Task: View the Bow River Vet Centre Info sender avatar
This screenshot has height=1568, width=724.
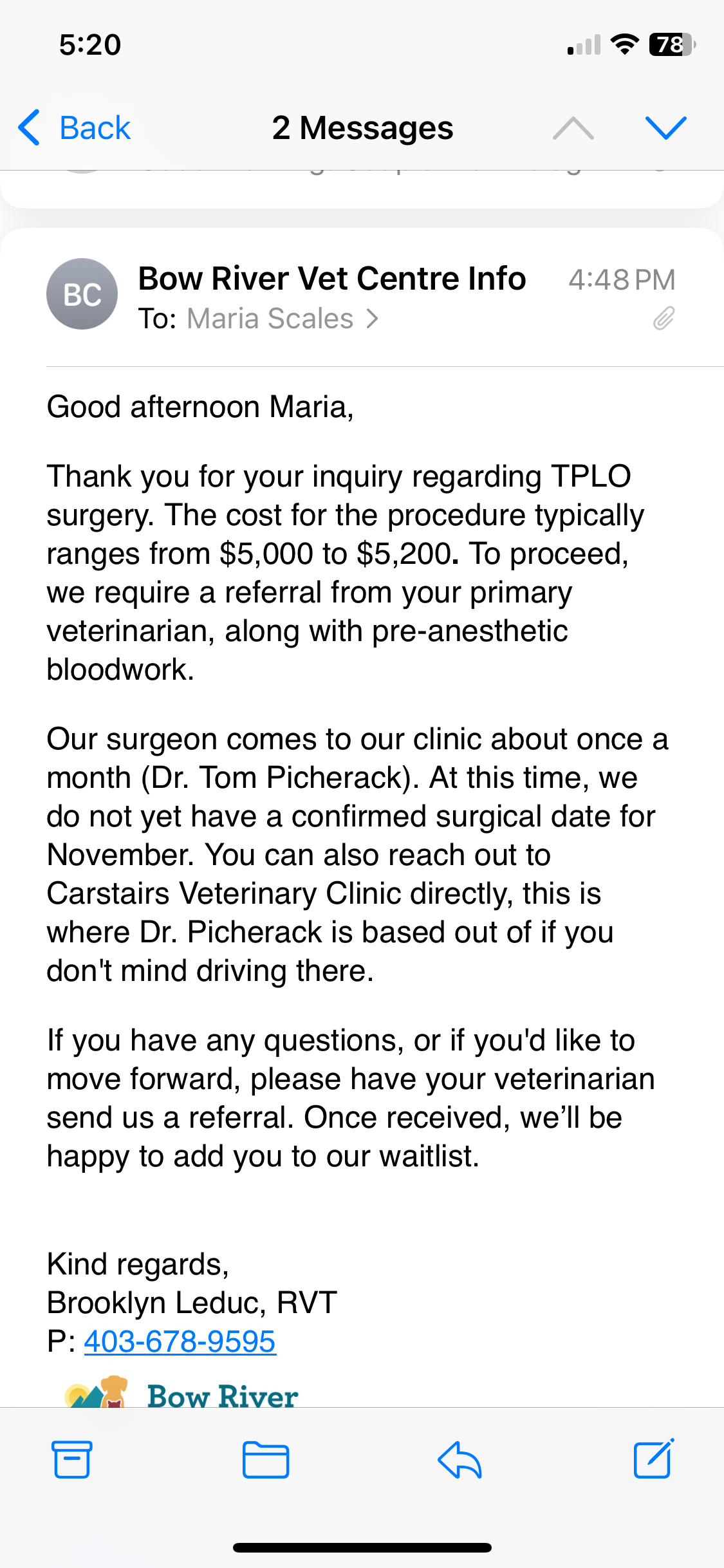Action: click(82, 294)
